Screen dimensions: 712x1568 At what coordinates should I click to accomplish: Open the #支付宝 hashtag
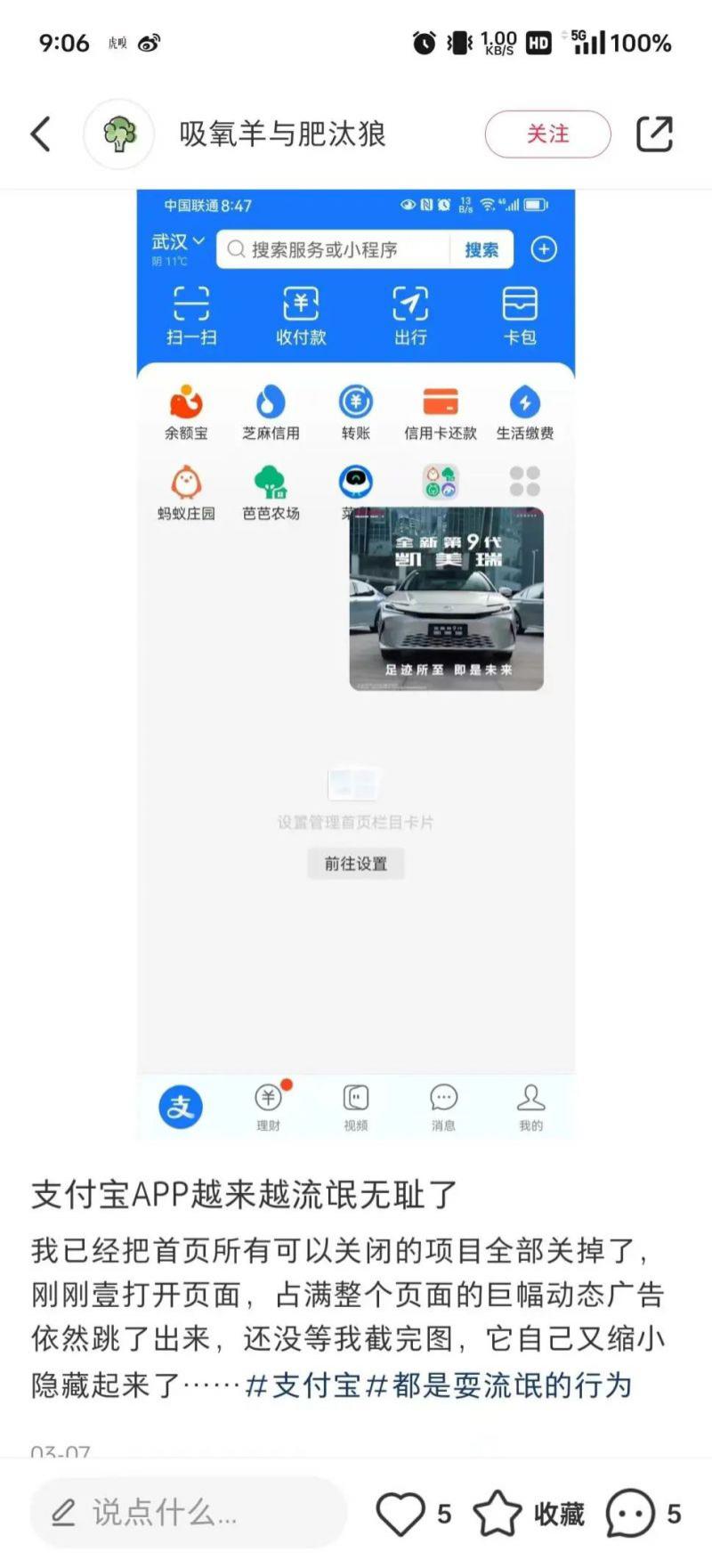pyautogui.click(x=303, y=1385)
